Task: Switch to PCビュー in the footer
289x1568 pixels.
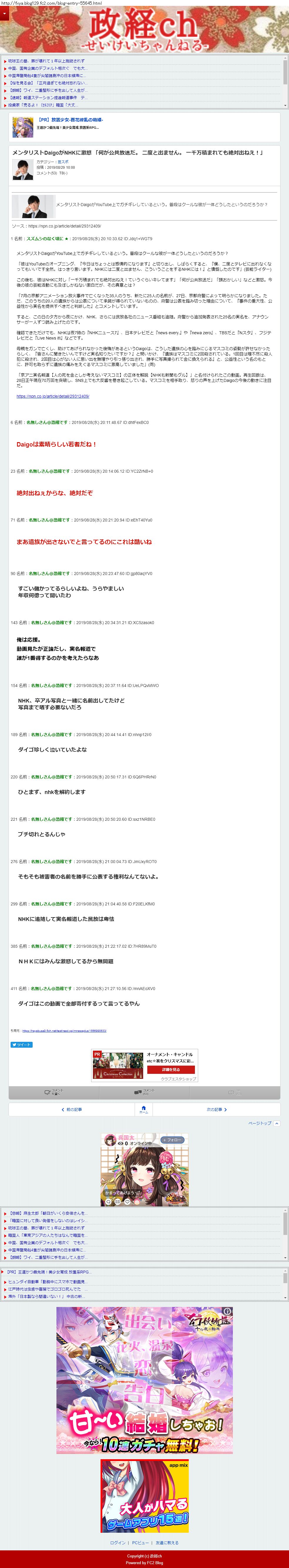Action: coord(140,1542)
